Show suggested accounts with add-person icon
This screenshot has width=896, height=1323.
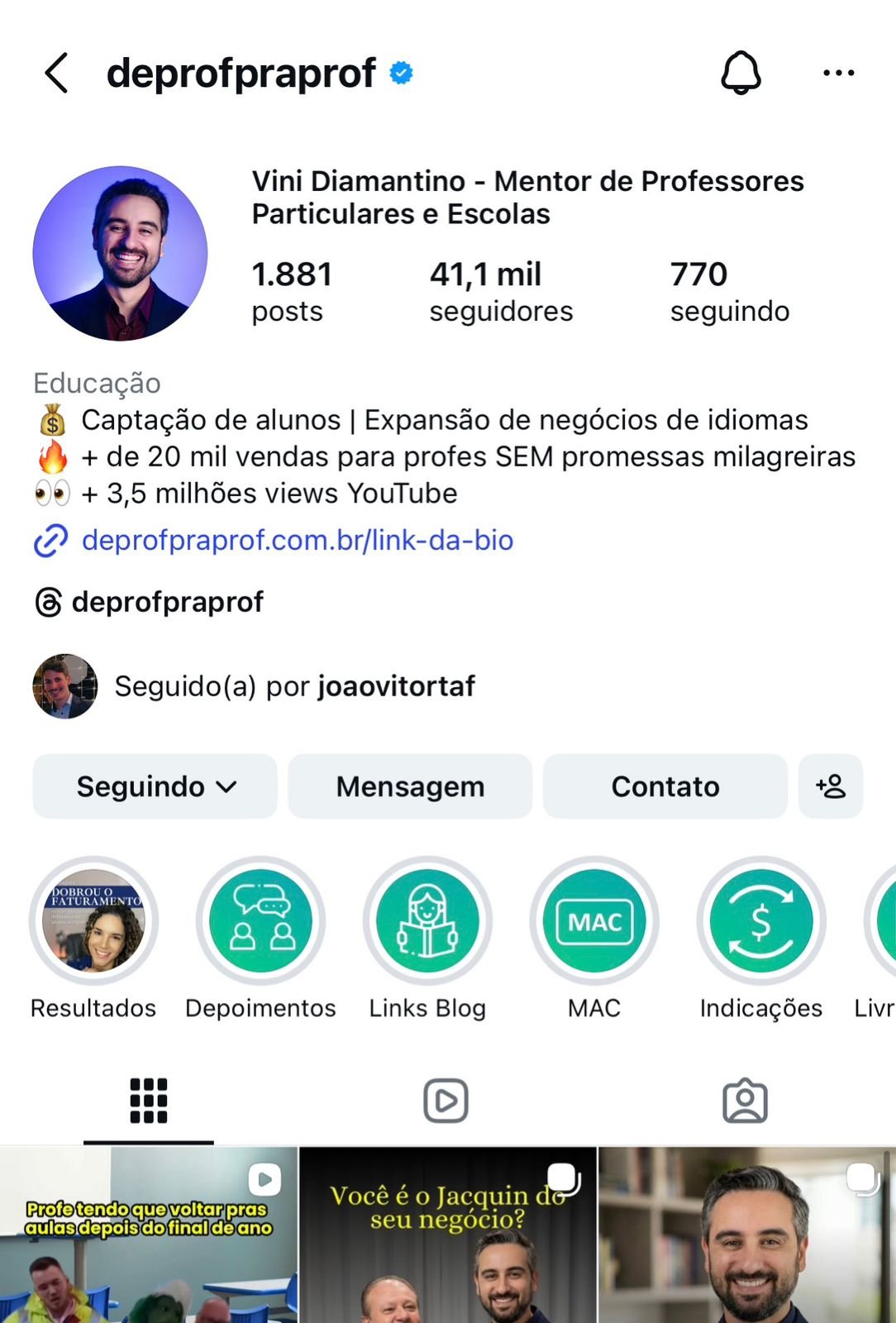point(831,786)
